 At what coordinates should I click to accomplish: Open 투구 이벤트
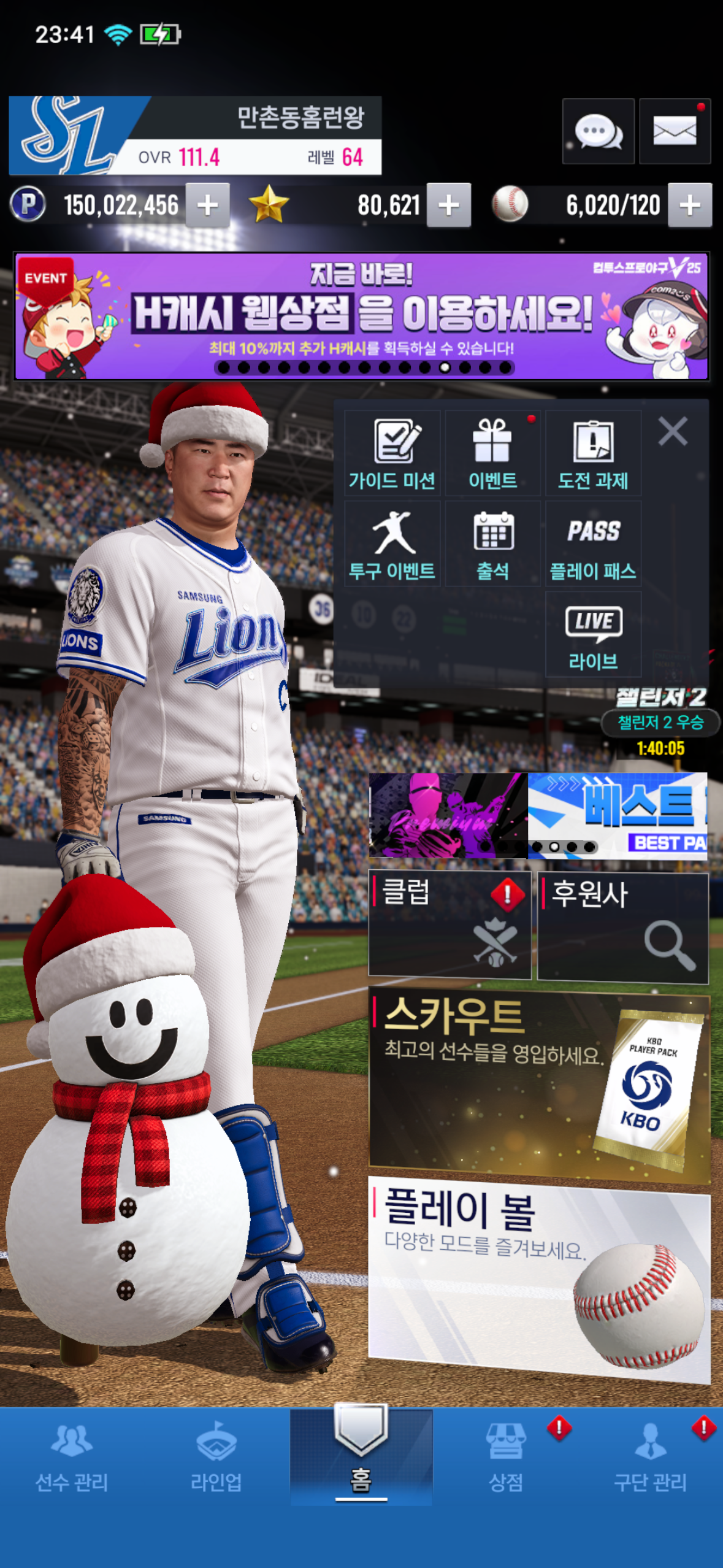[x=392, y=544]
